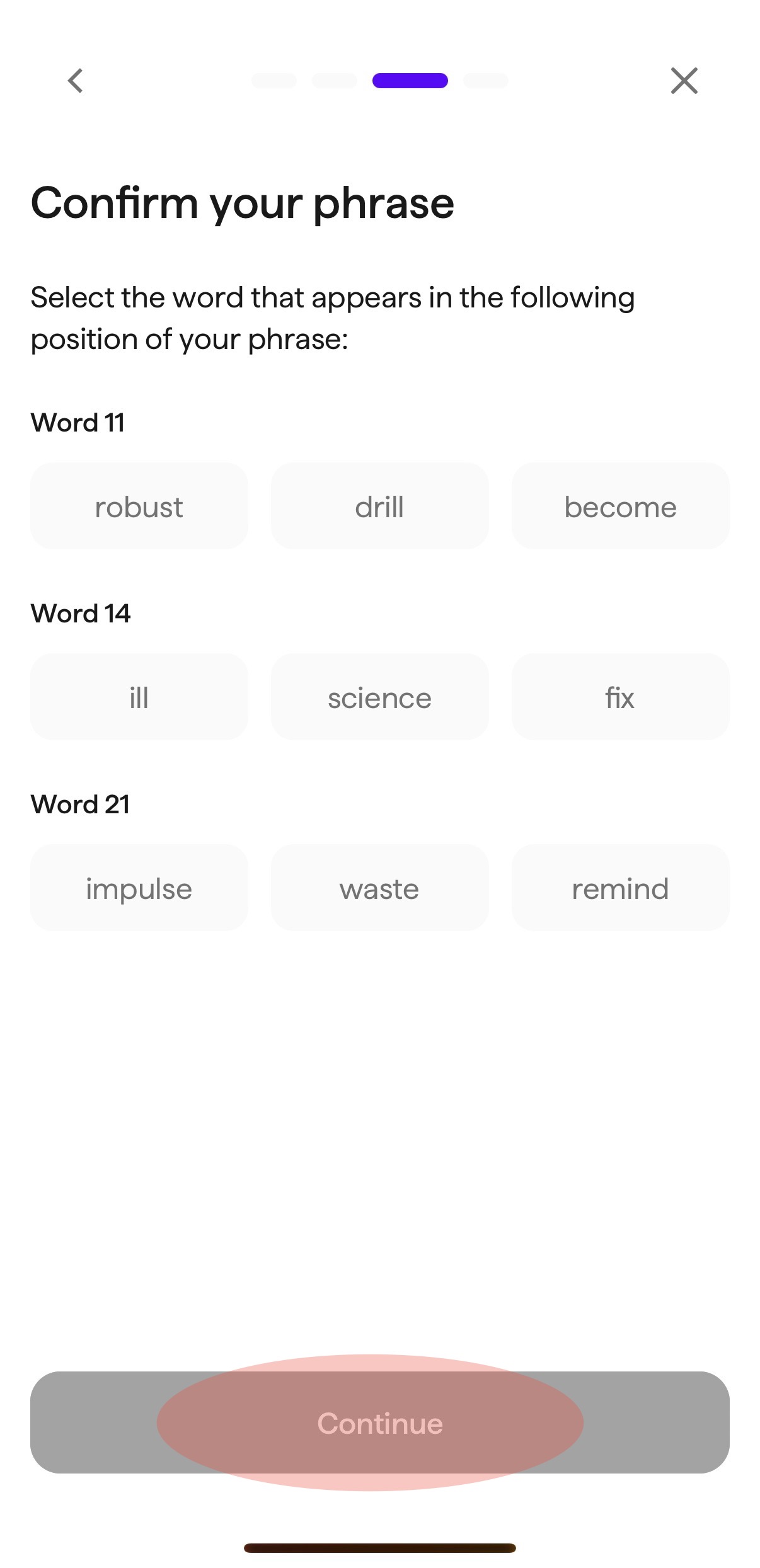Choose "science" as Word 14
Screen dimensions: 760x1568
pos(379,697)
